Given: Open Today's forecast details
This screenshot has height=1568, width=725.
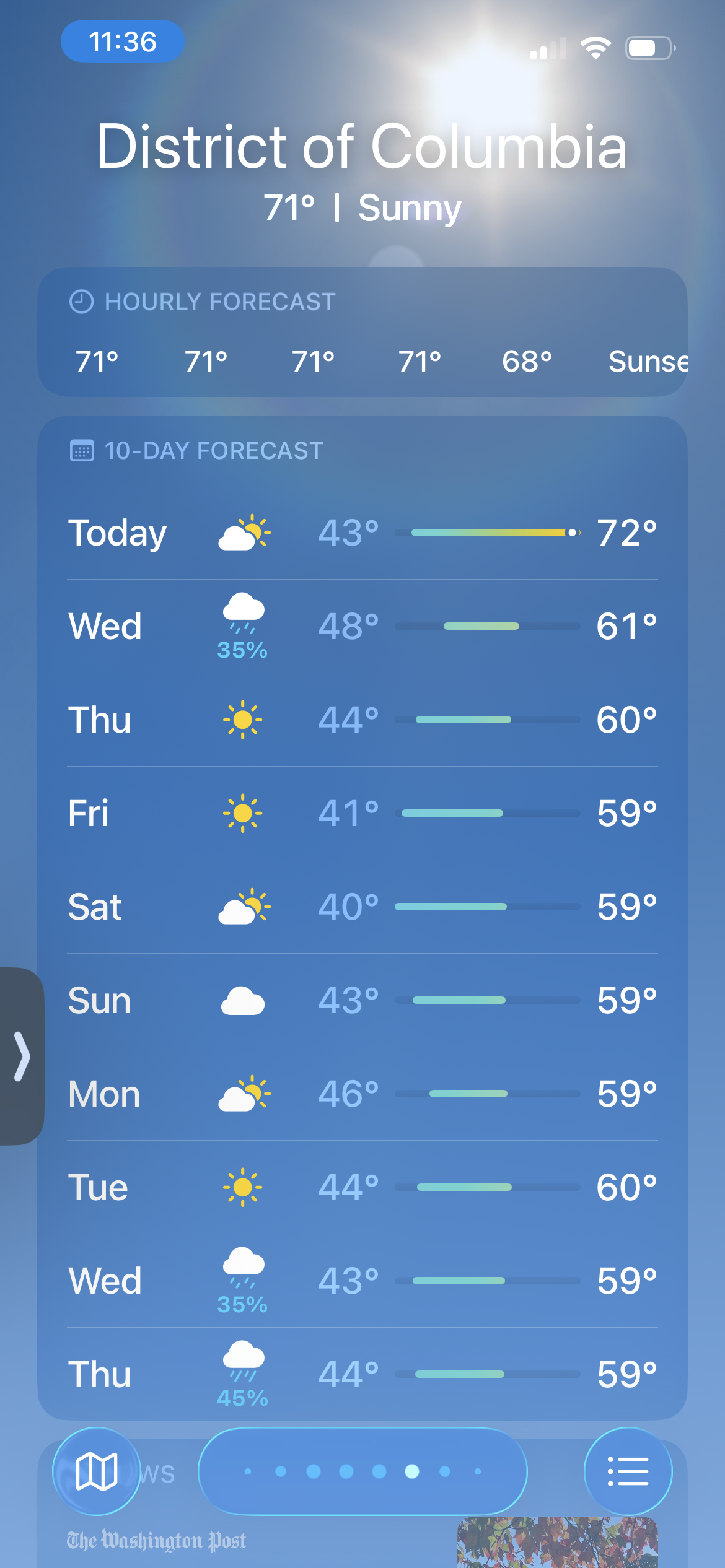Looking at the screenshot, I should (x=362, y=533).
